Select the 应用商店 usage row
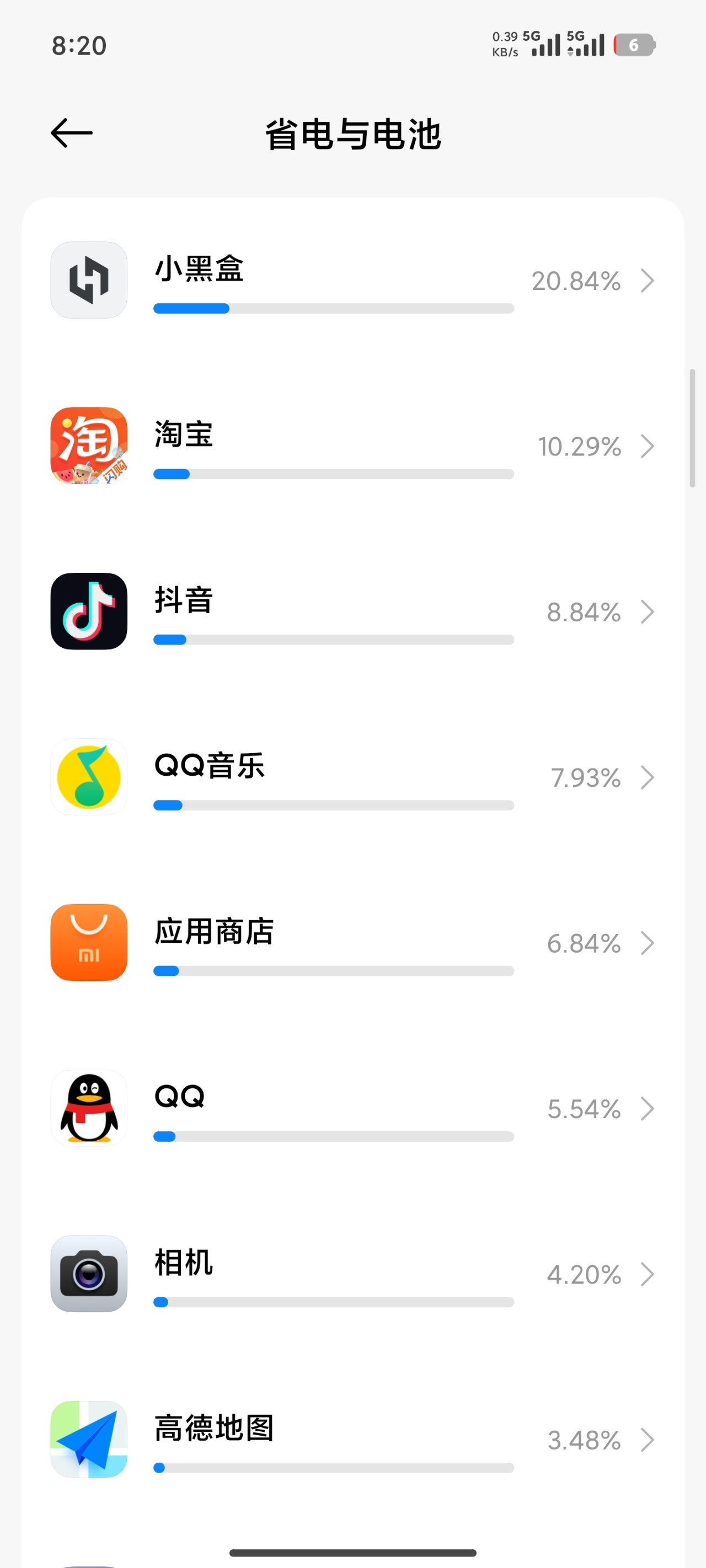Screen dimensions: 706x1568 point(352,943)
